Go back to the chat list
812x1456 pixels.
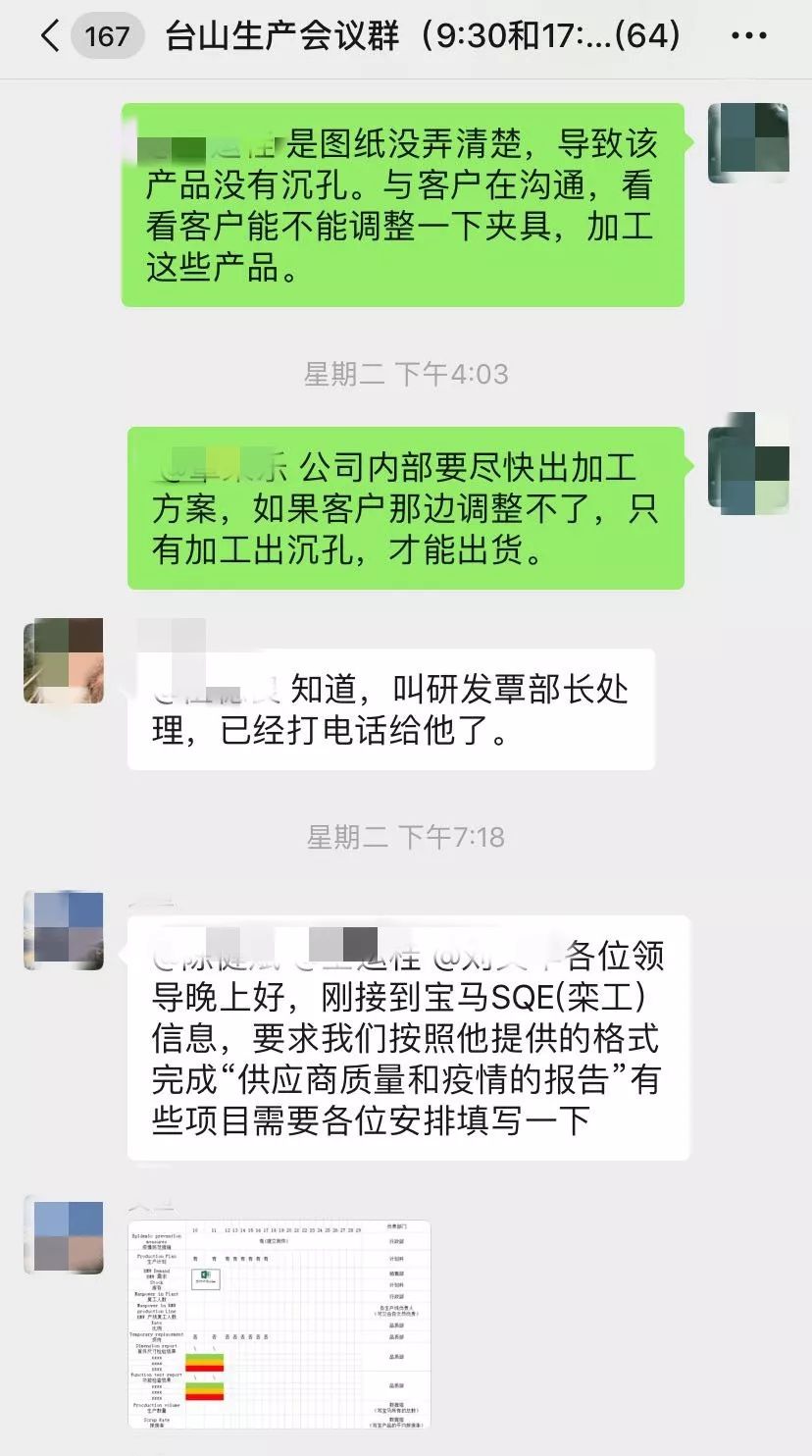49,37
